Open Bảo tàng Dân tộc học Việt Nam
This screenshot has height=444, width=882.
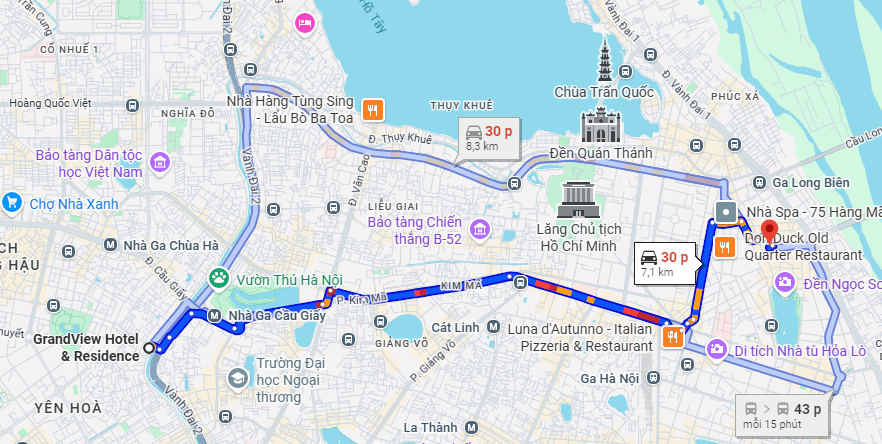(158, 162)
